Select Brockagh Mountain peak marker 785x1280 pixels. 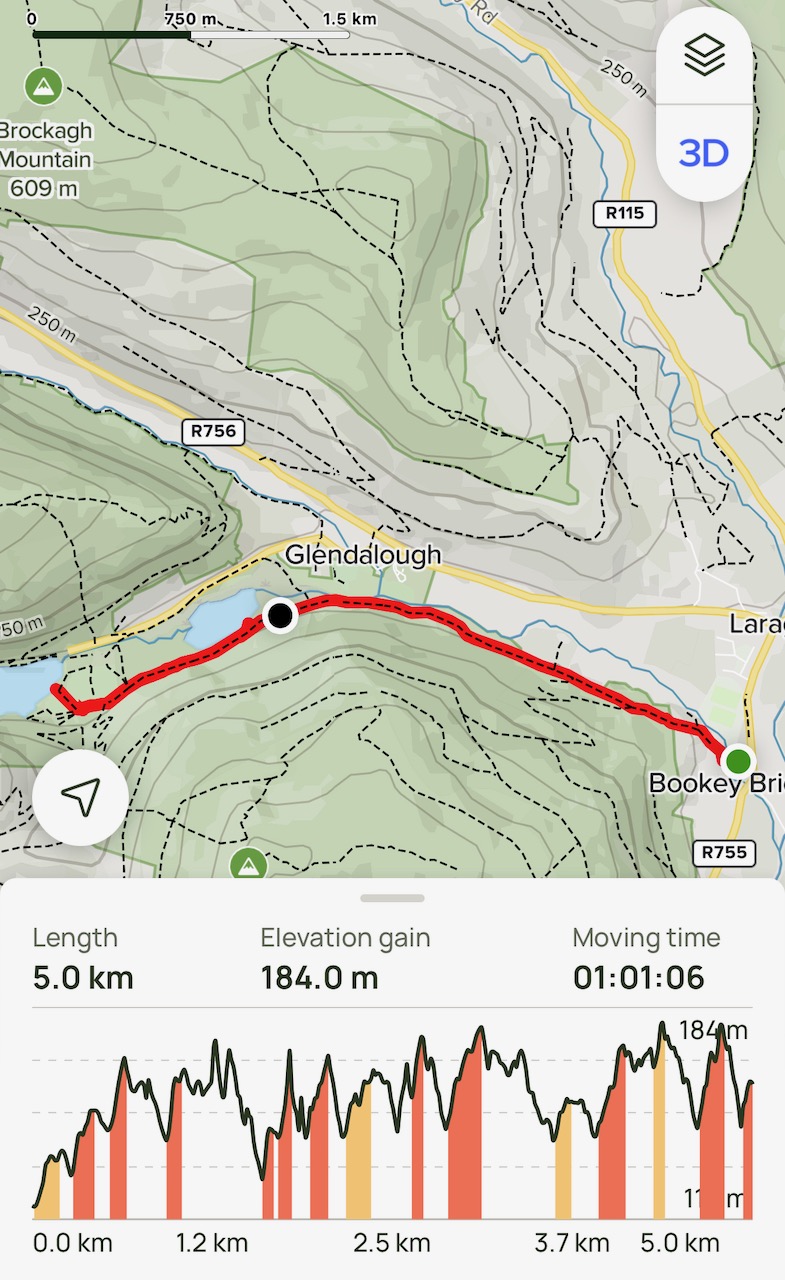click(42, 87)
